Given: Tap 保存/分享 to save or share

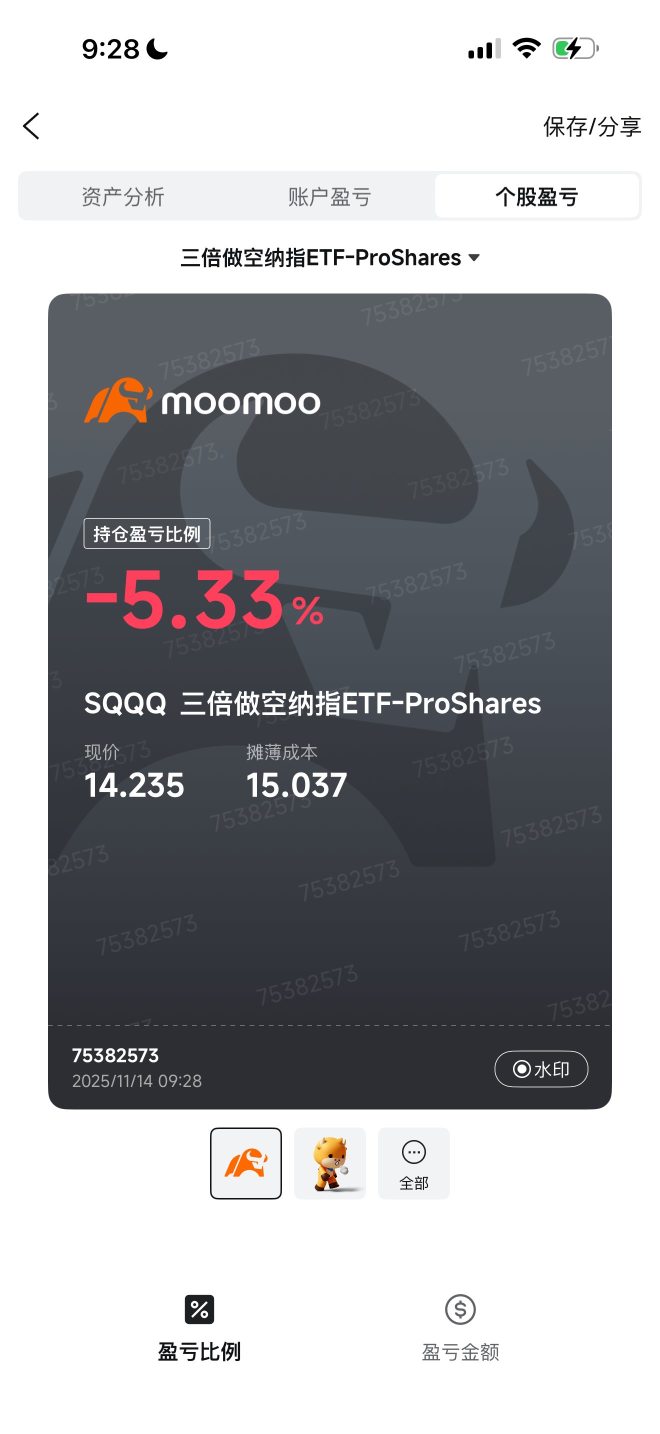Looking at the screenshot, I should point(591,126).
